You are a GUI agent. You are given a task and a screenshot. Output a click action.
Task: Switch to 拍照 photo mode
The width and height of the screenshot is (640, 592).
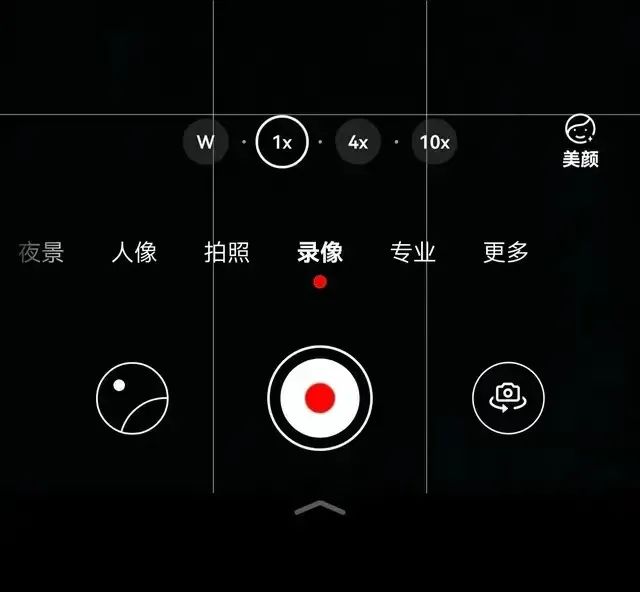[227, 252]
